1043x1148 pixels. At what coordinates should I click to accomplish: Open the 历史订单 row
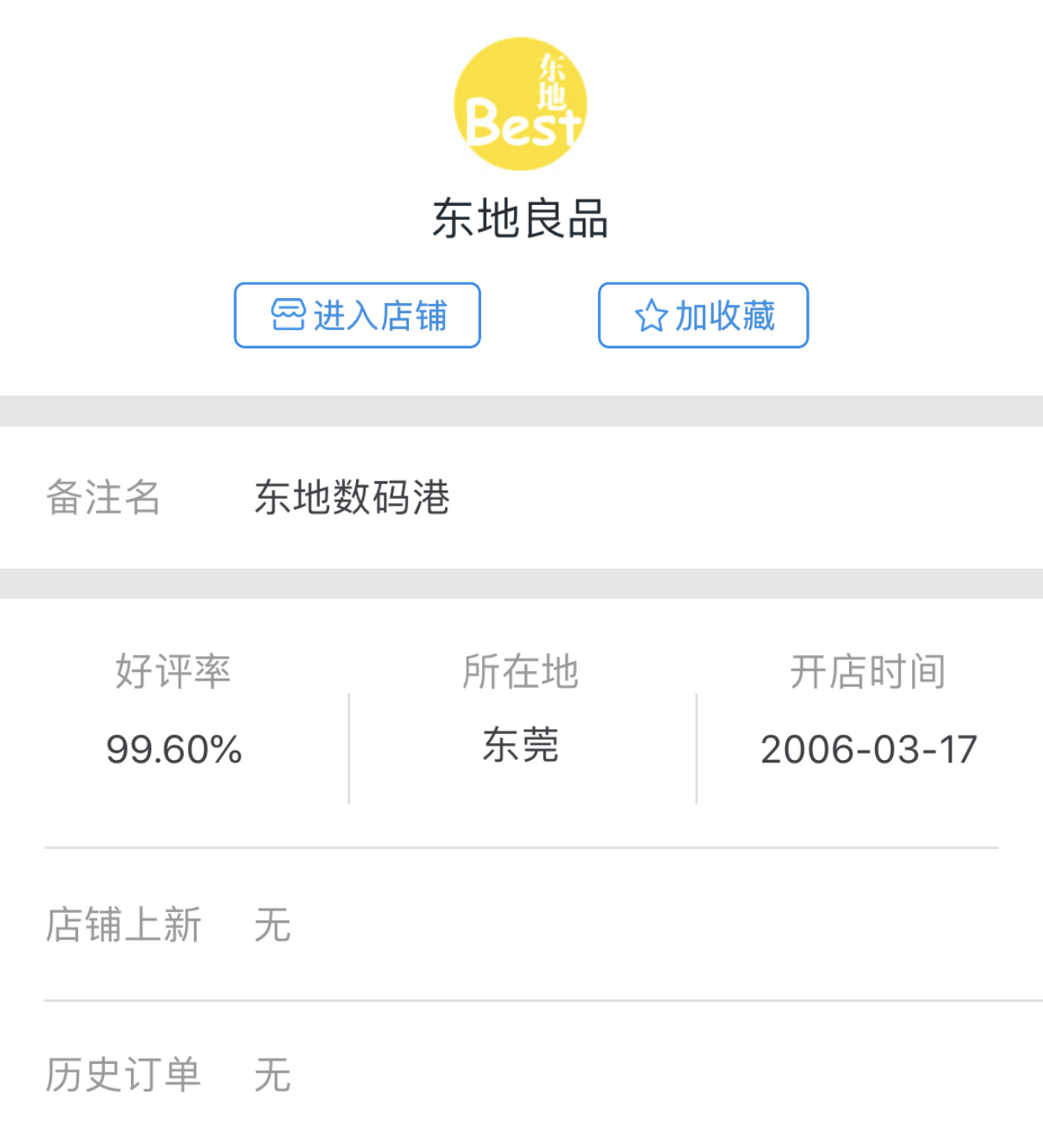point(521,1074)
